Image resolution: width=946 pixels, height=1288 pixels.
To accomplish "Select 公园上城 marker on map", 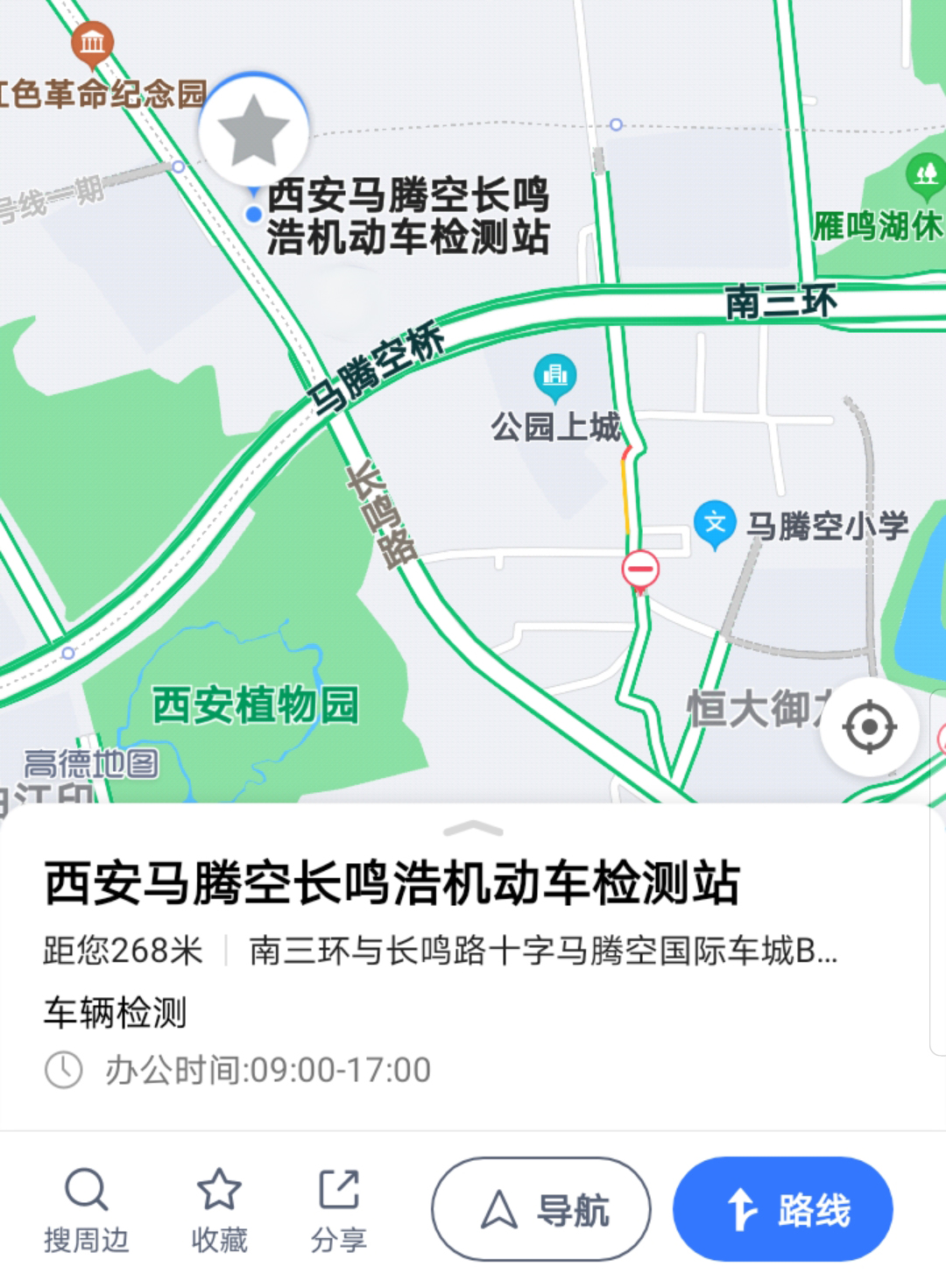I will (x=554, y=377).
